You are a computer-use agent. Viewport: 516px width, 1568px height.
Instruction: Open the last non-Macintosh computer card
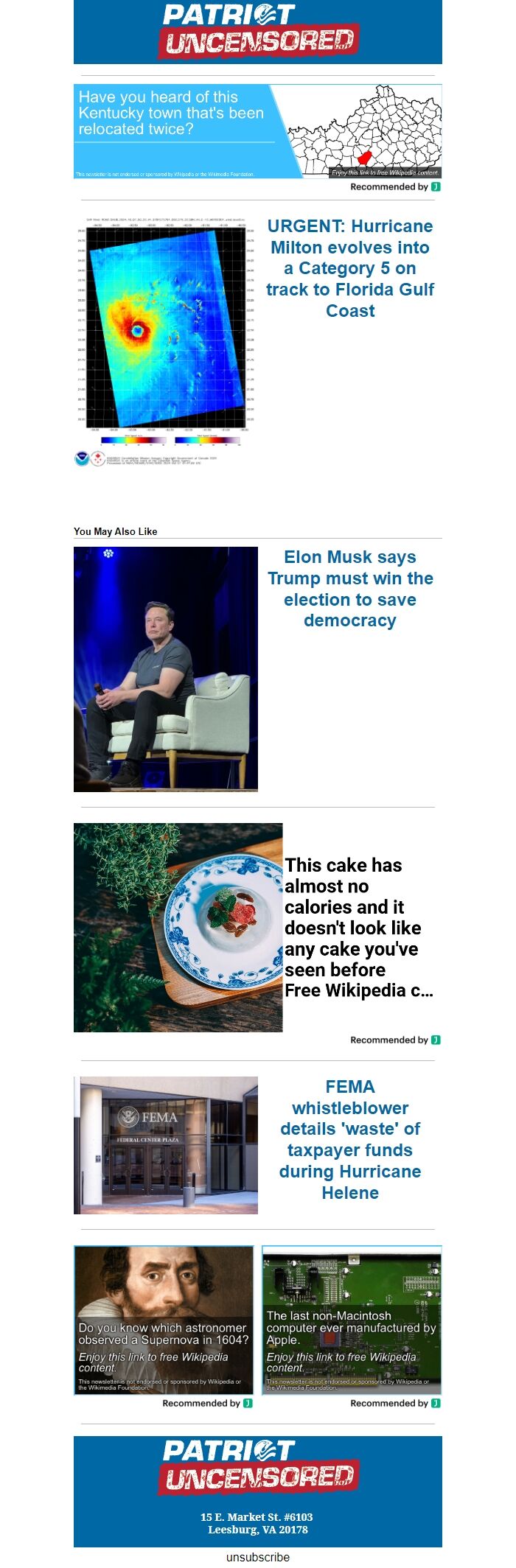tap(352, 1320)
